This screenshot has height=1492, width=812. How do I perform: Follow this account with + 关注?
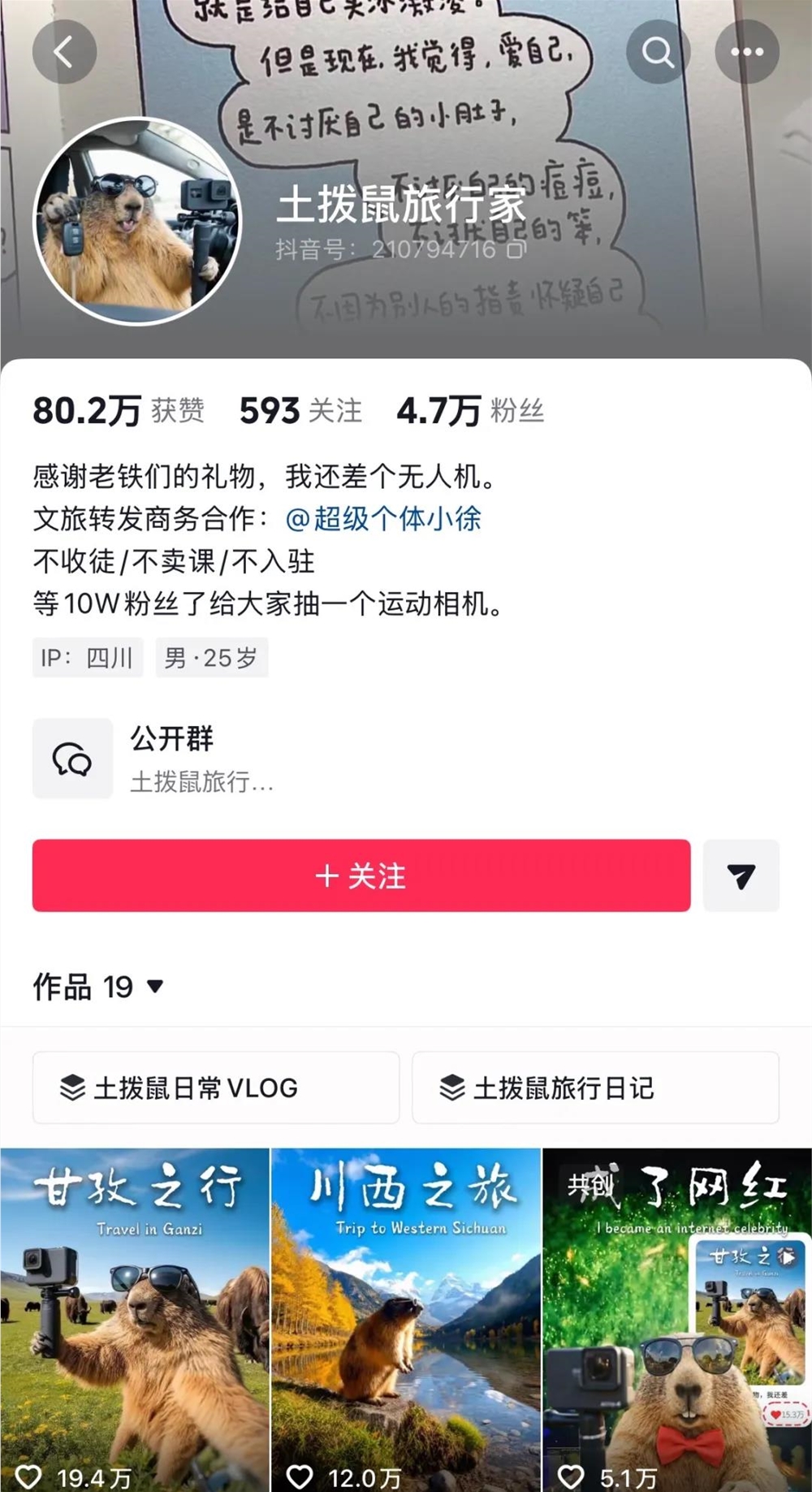click(361, 876)
